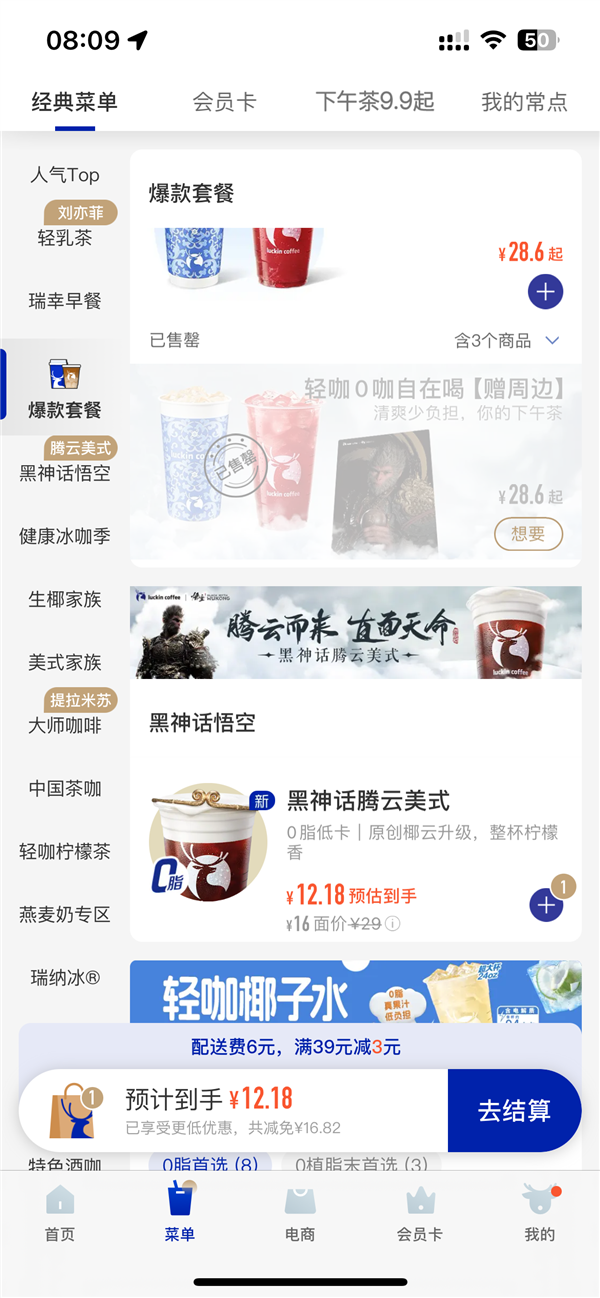
Task: Add the ¥28.6 爆款套餐 to cart
Action: 545,292
